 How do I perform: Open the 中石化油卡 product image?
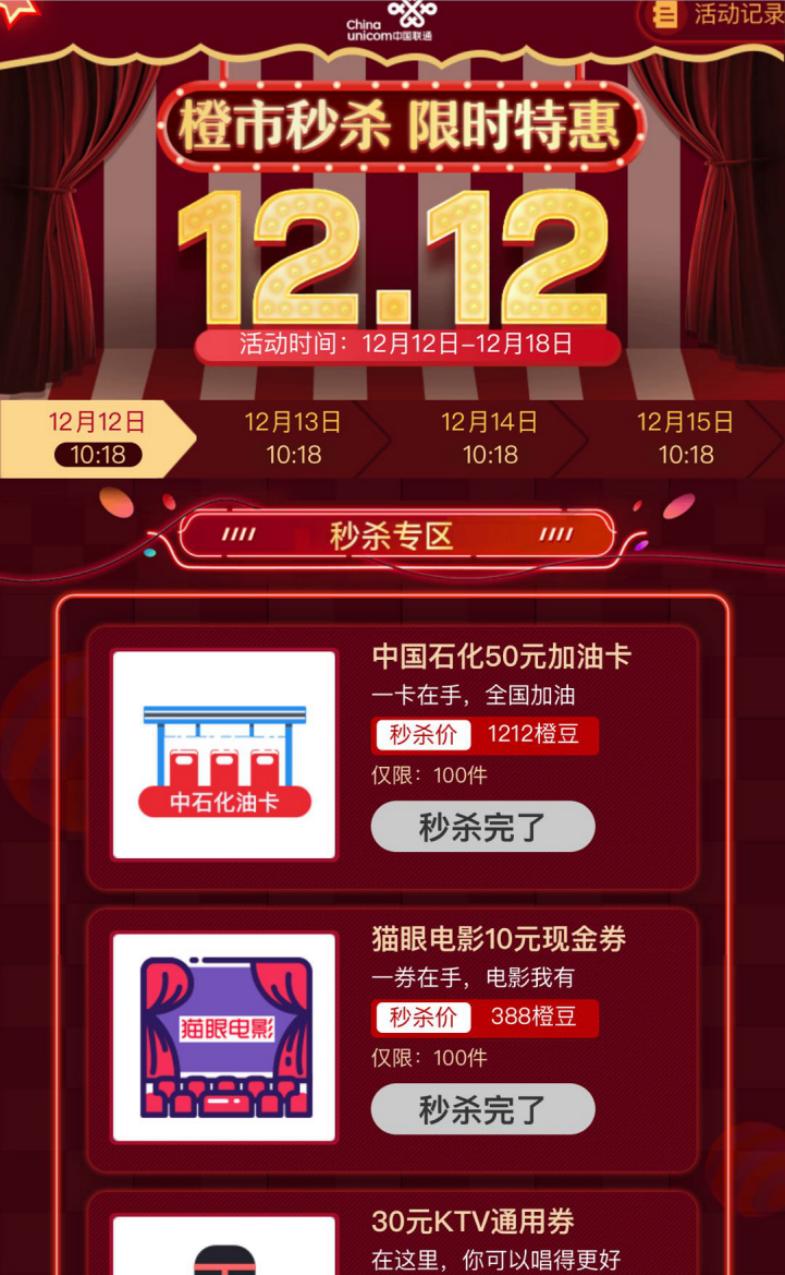click(x=224, y=755)
